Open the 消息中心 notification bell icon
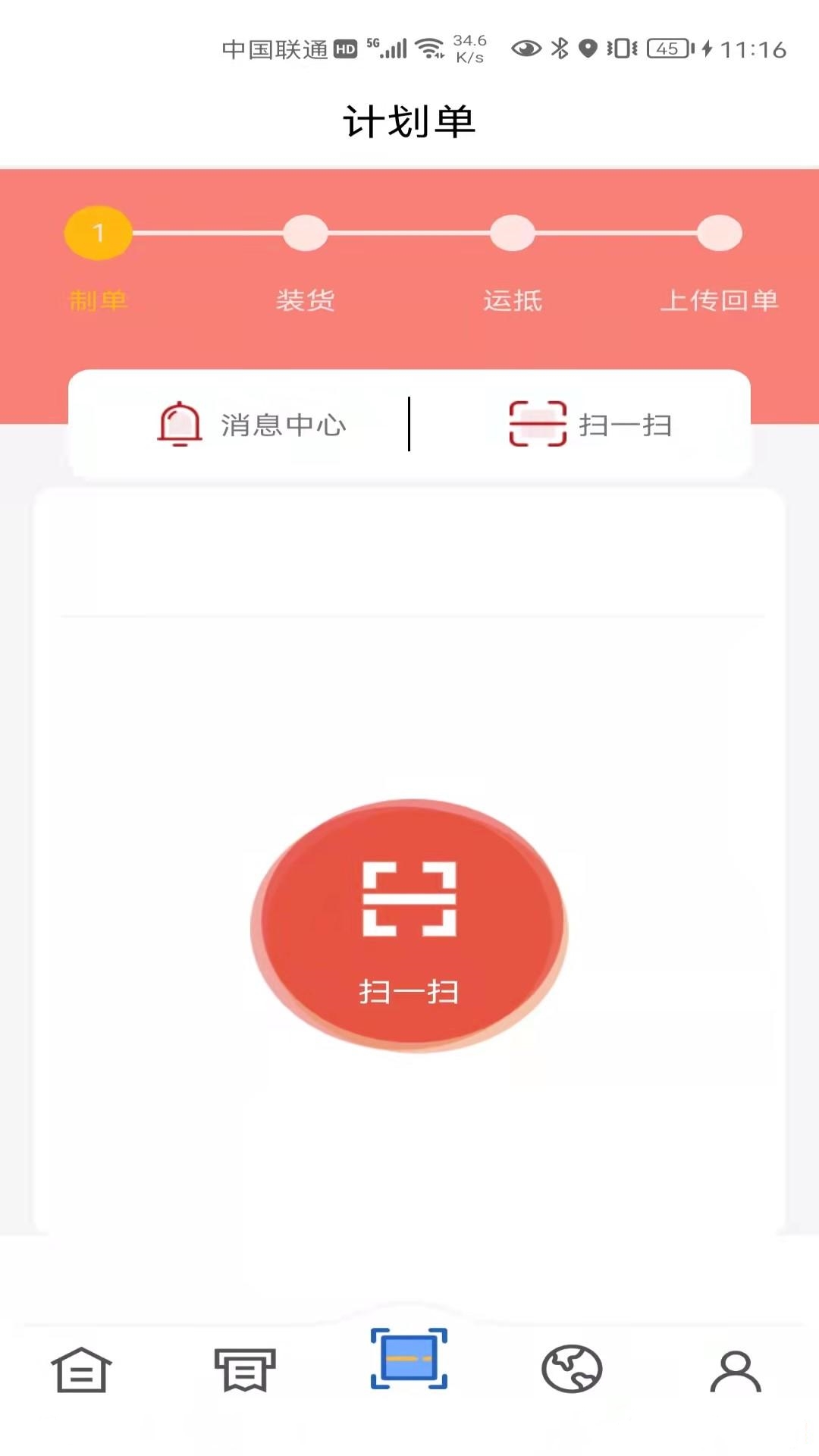Image resolution: width=819 pixels, height=1456 pixels. pyautogui.click(x=179, y=425)
